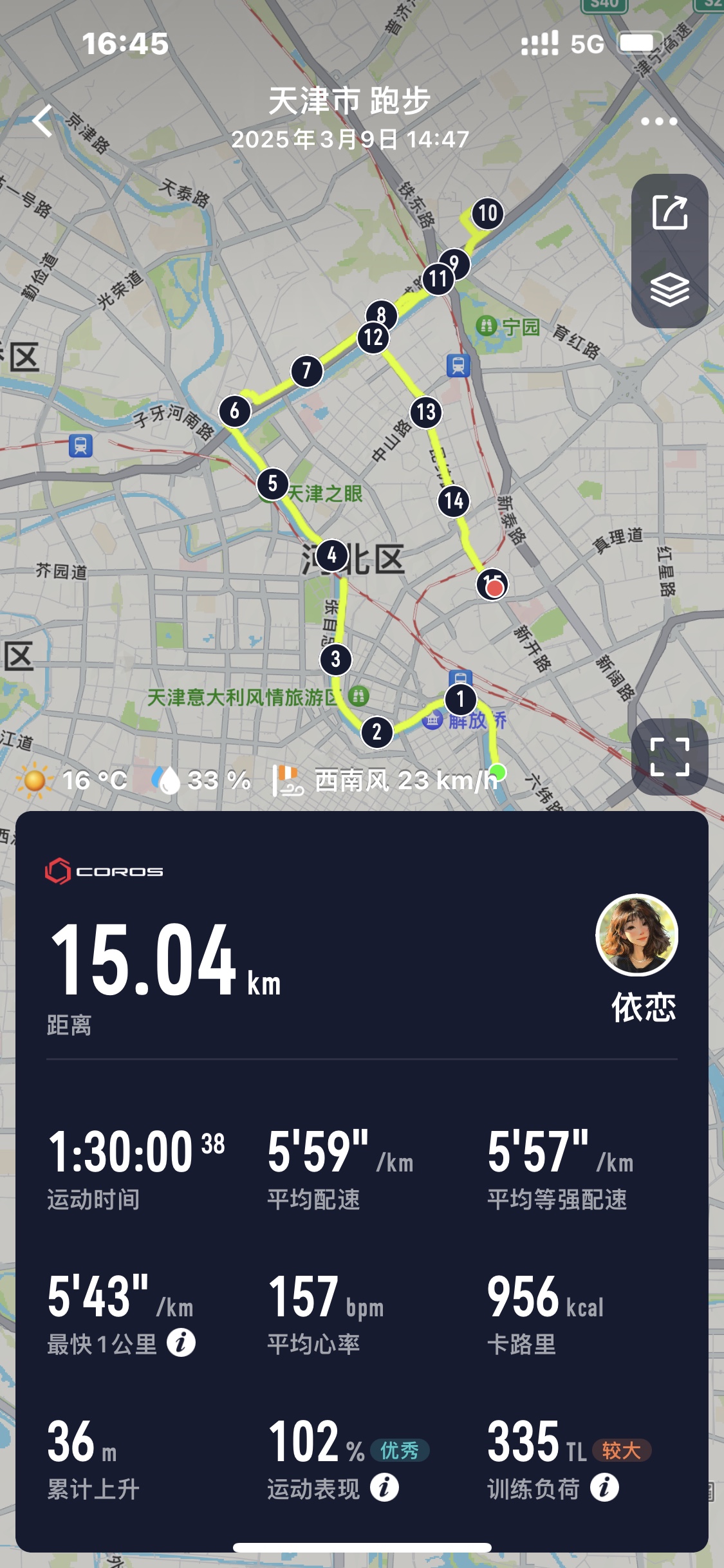Open info for 运动表现

[384, 1488]
